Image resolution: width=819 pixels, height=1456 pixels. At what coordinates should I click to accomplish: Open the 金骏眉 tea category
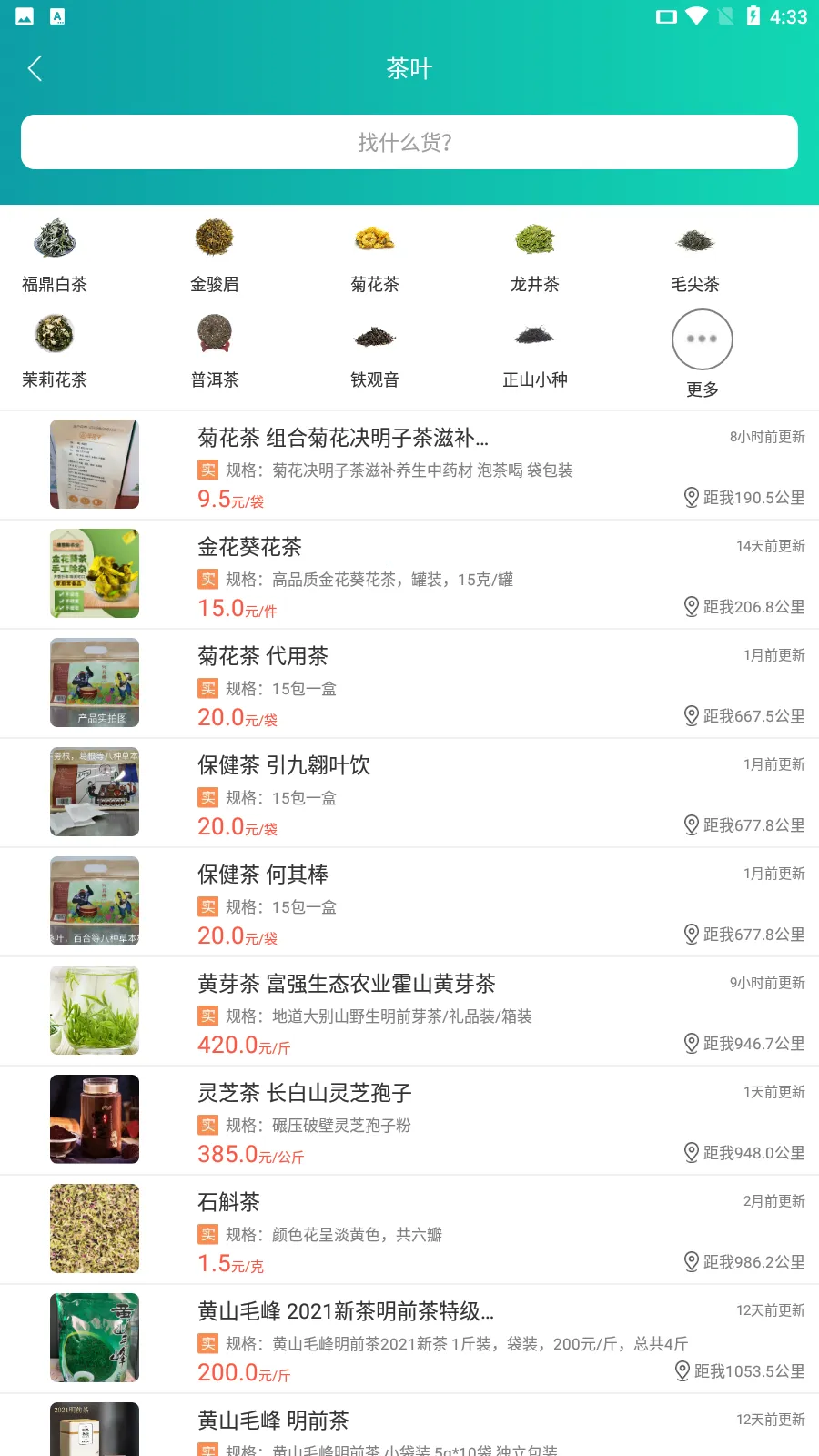click(x=214, y=239)
